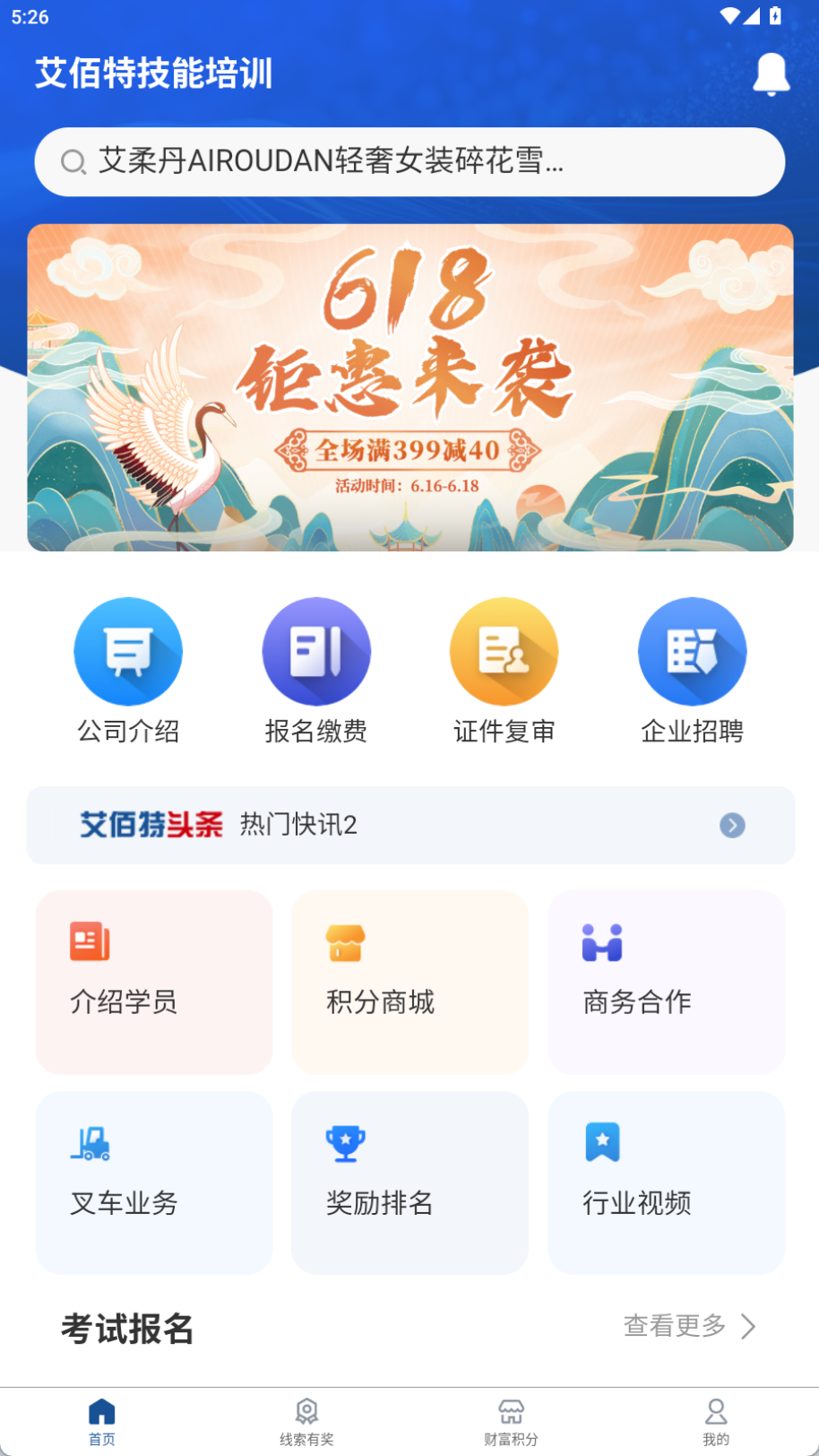The height and width of the screenshot is (1456, 819).
Task: Open the 奖励排名 reward ranking card
Action: [x=409, y=1183]
